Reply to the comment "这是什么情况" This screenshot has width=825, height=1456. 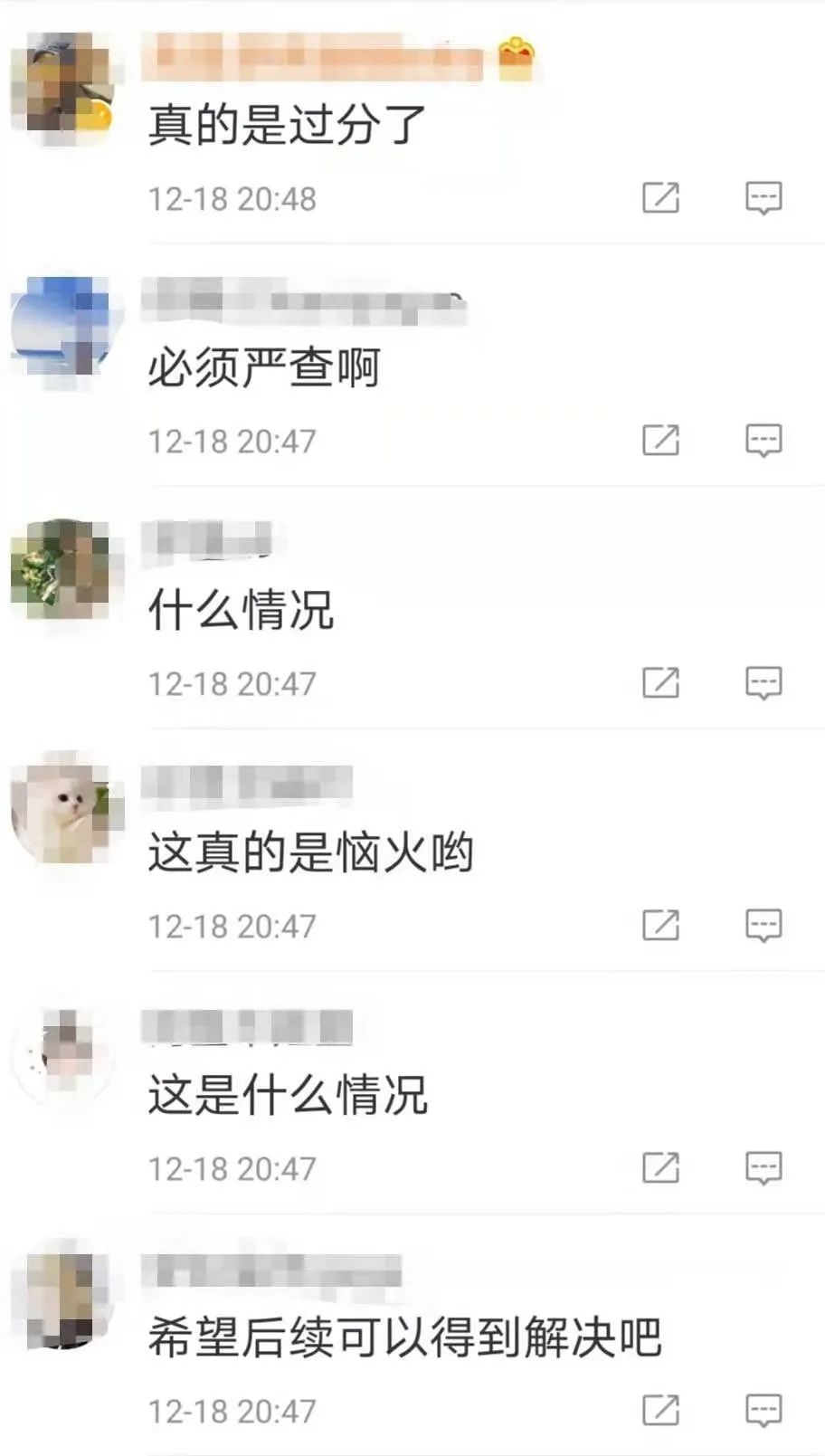coord(763,1167)
